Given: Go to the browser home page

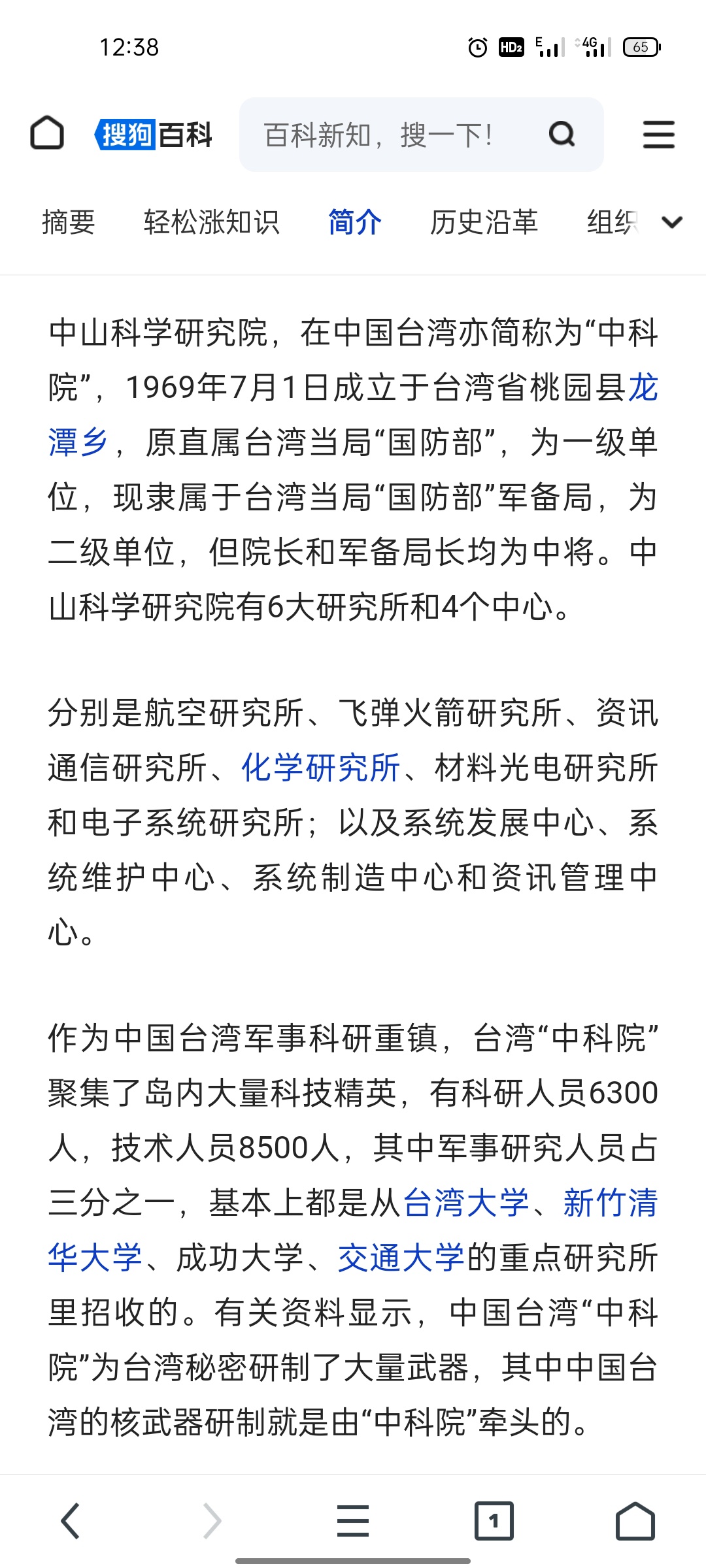Looking at the screenshot, I should [635, 1521].
